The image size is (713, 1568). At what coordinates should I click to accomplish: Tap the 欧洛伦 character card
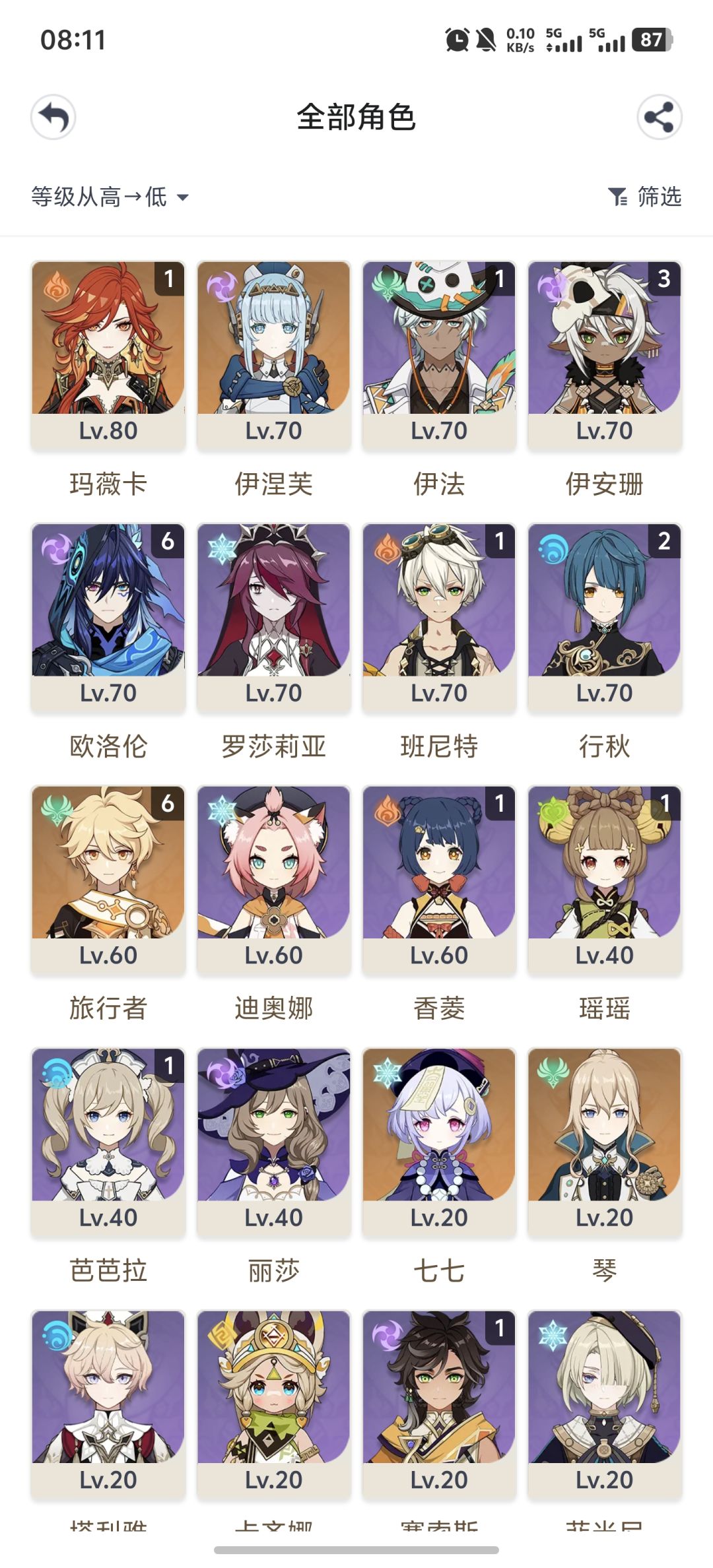(108, 618)
